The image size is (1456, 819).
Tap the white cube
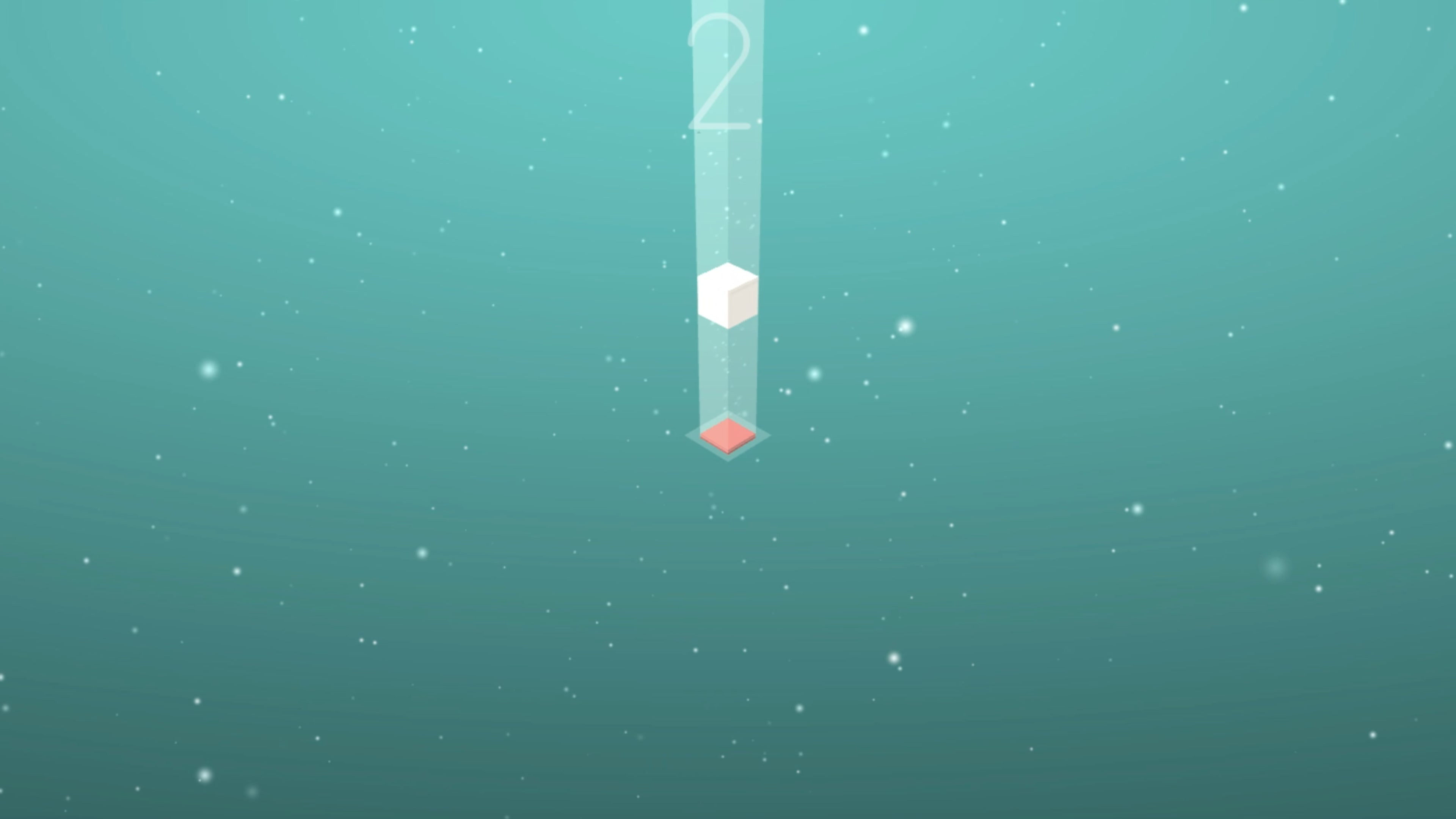click(x=728, y=296)
